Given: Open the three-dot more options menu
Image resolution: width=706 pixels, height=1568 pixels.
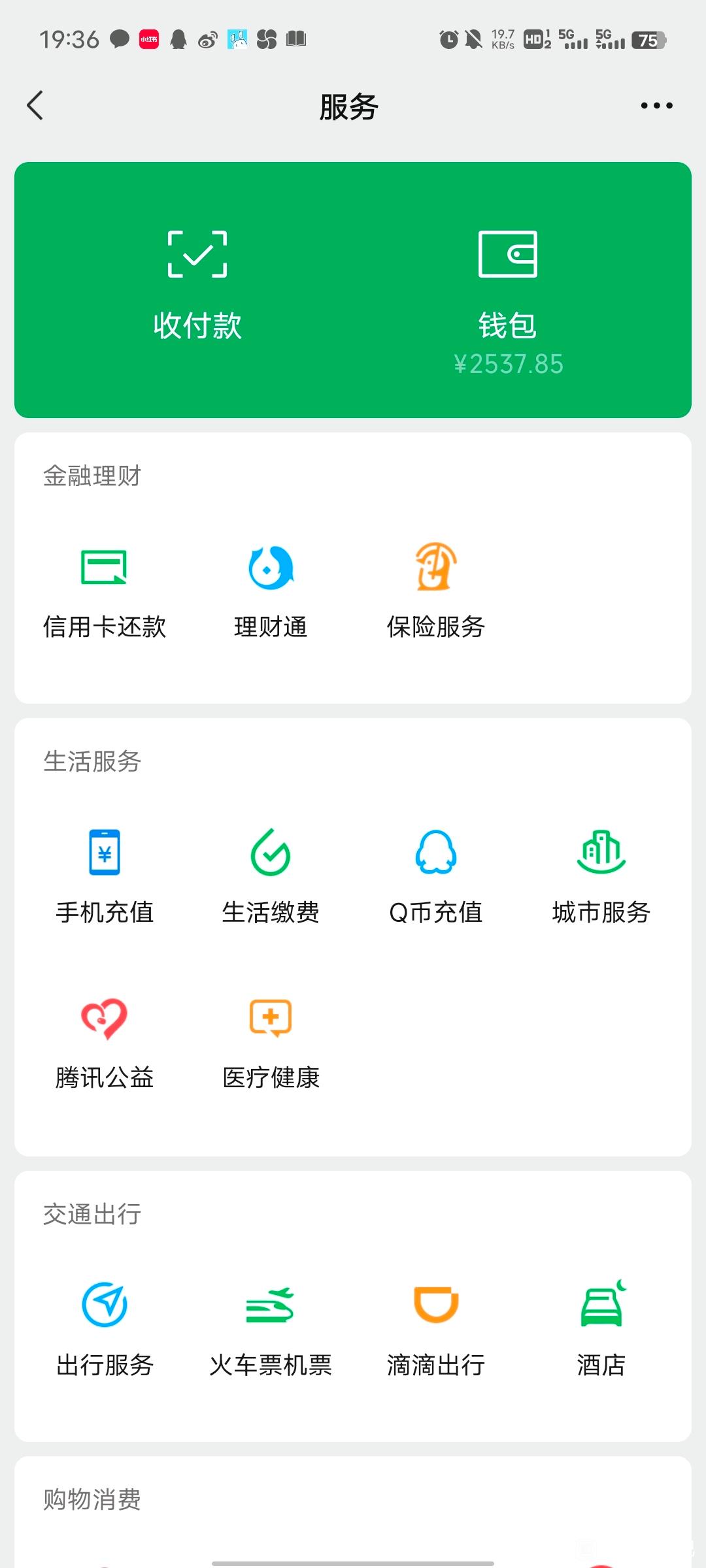Looking at the screenshot, I should pyautogui.click(x=656, y=105).
